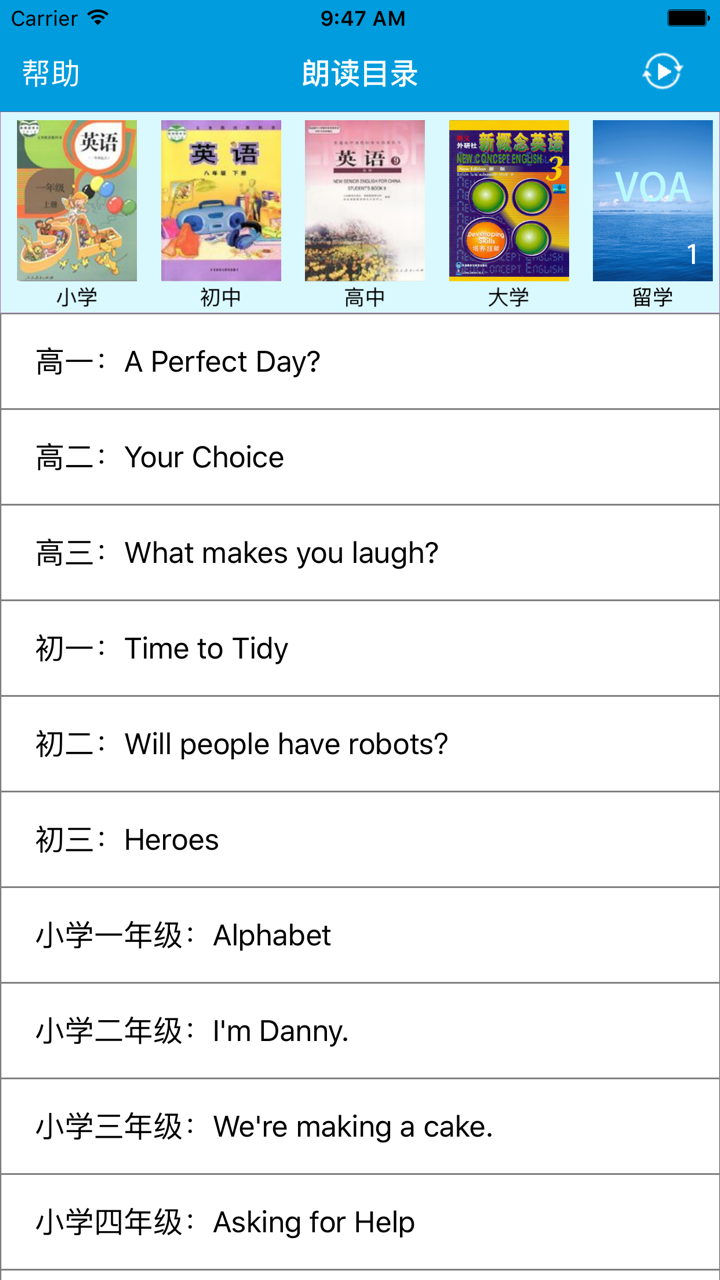Open the 小学一年级 Alphabet lesson

pyautogui.click(x=360, y=935)
